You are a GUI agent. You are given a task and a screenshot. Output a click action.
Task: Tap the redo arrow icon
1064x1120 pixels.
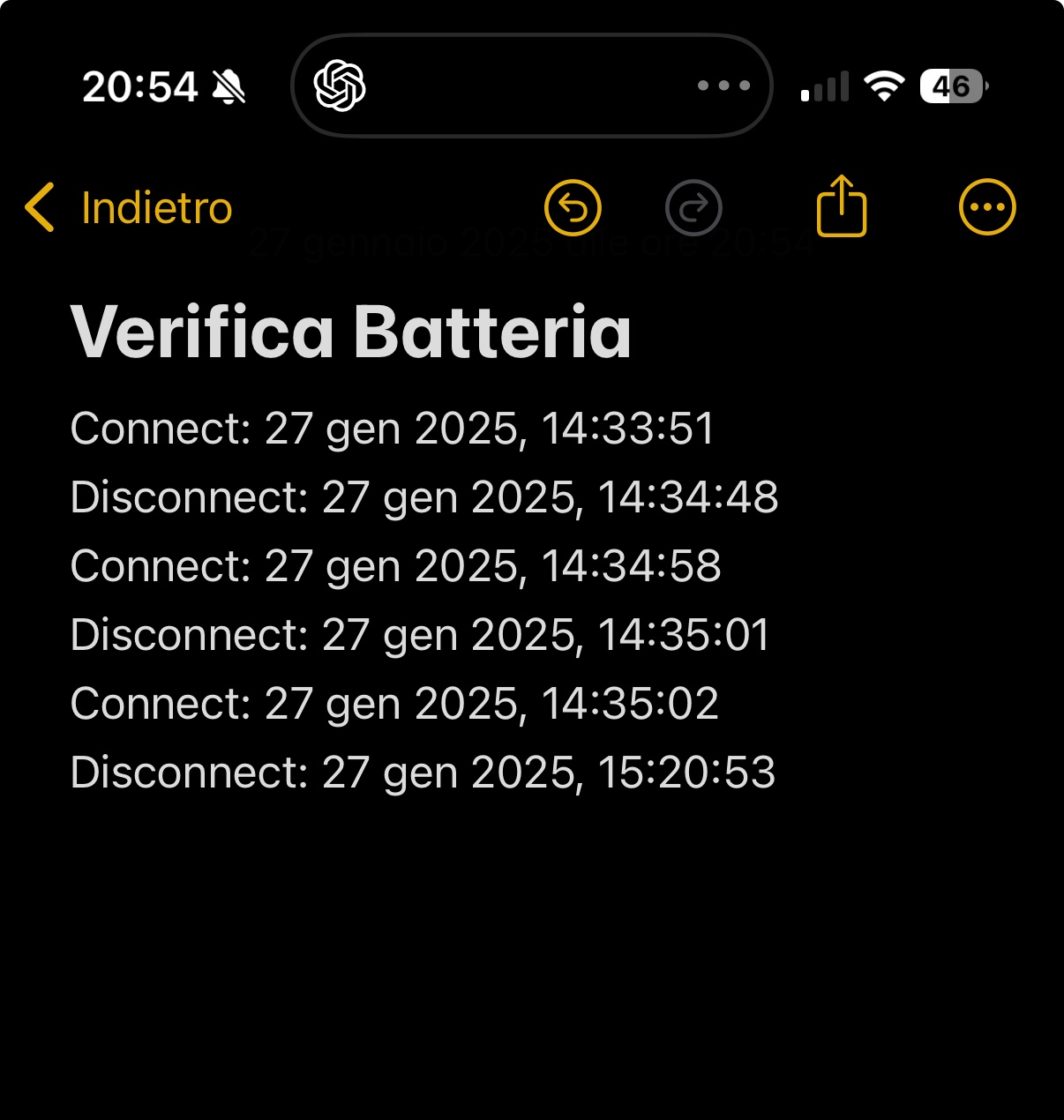(x=693, y=208)
